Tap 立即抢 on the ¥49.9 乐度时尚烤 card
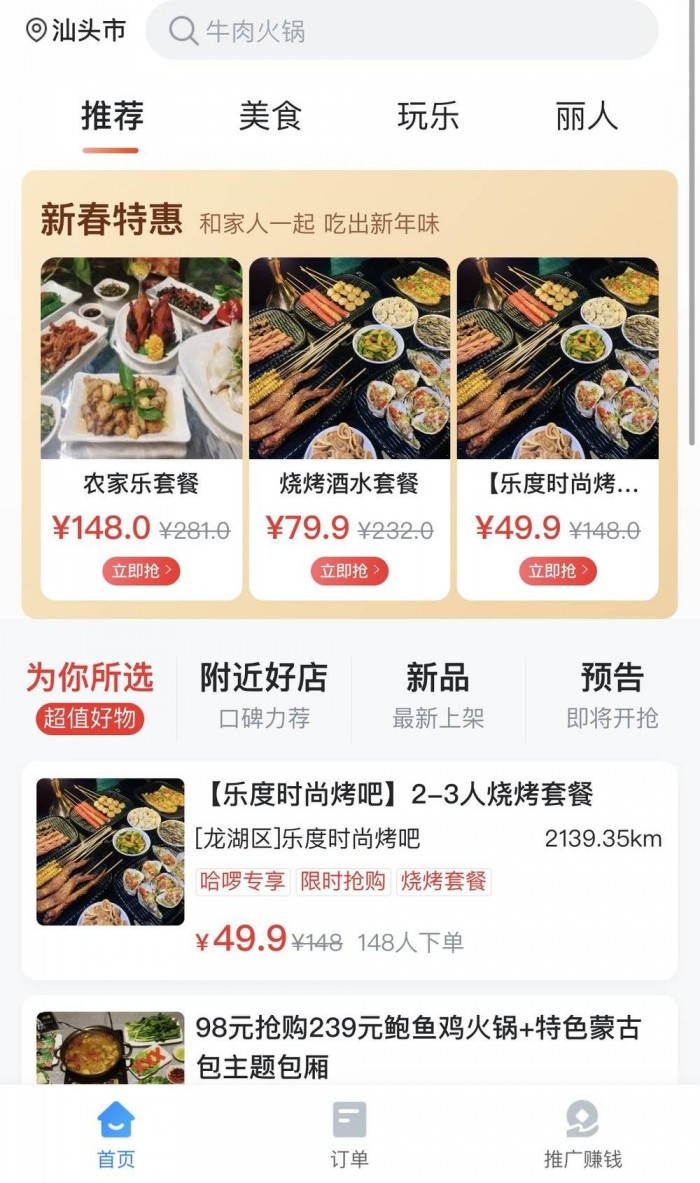The width and height of the screenshot is (700, 1183). pyautogui.click(x=557, y=571)
